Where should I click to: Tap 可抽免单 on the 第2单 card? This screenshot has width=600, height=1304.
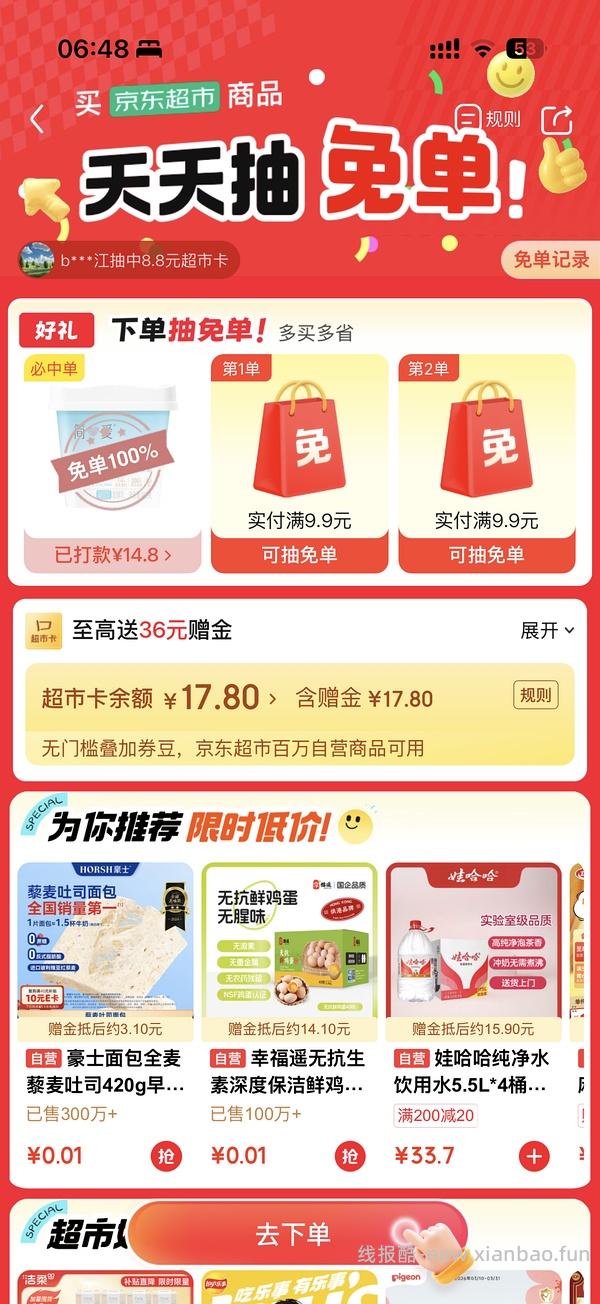click(486, 555)
